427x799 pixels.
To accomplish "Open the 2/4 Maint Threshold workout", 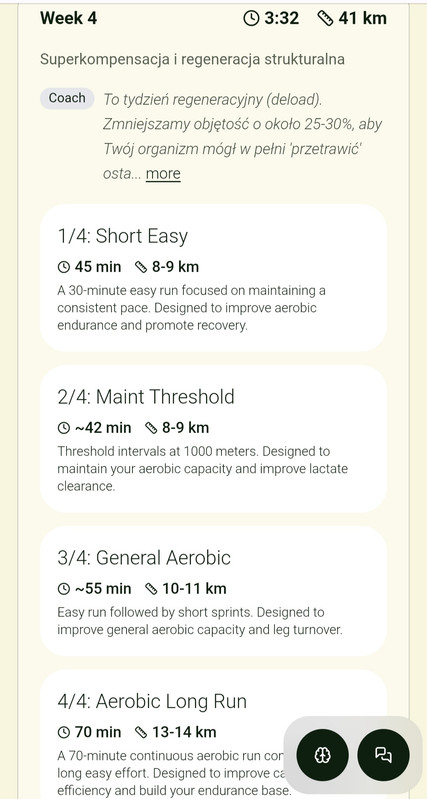I will tap(214, 439).
